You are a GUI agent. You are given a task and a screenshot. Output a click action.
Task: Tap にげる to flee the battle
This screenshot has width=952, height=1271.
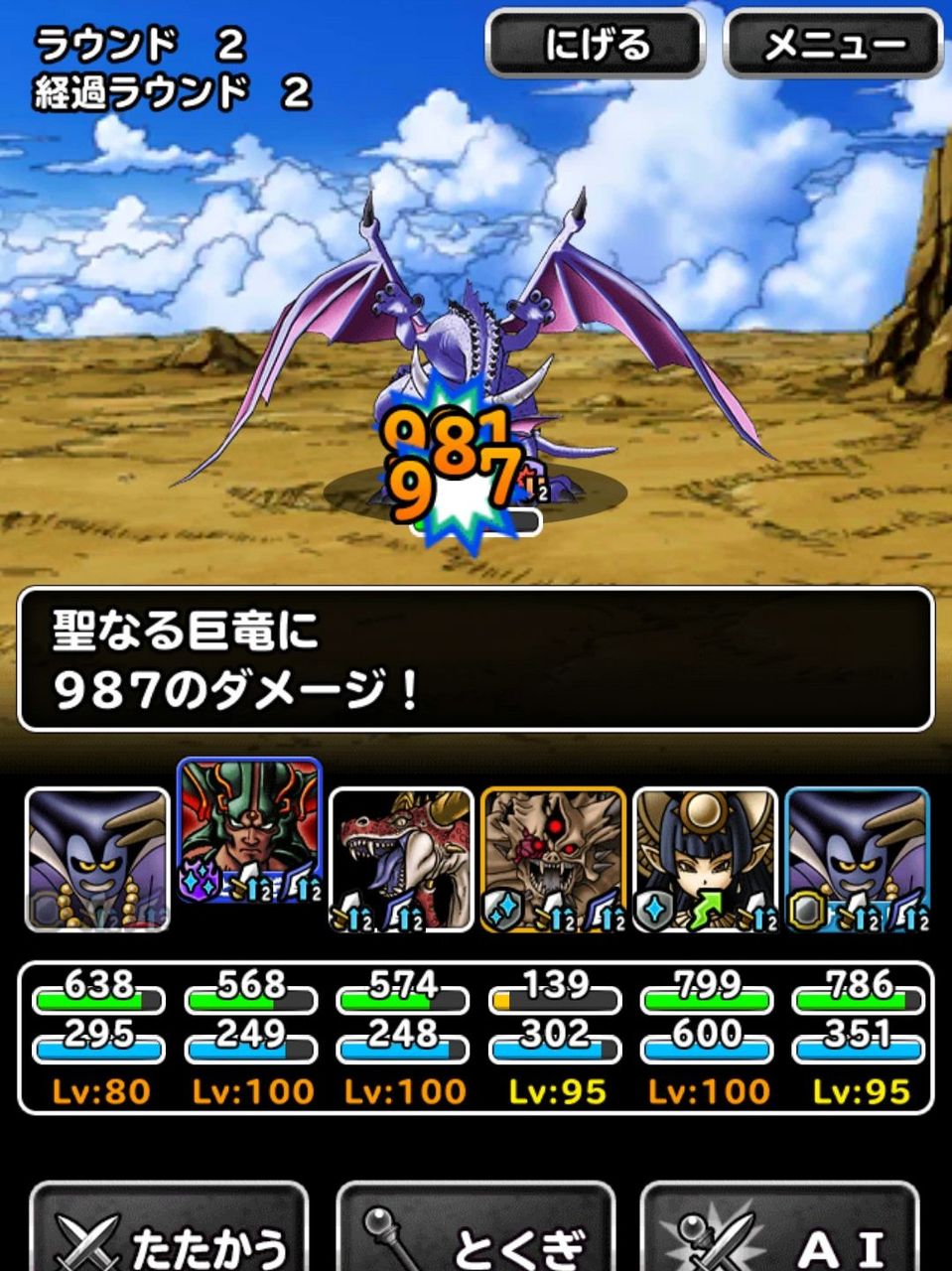594,45
